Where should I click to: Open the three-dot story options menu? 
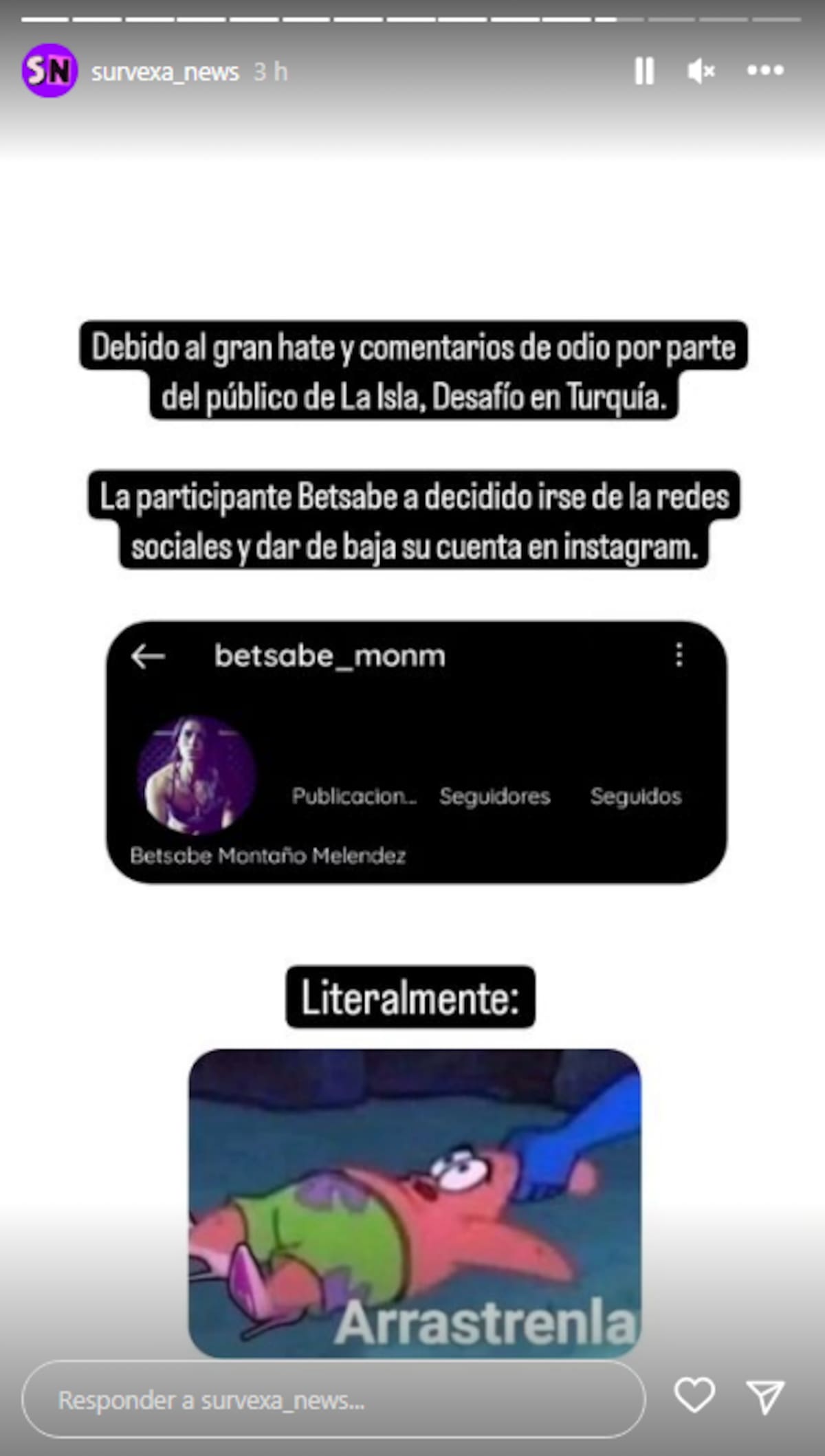click(765, 71)
